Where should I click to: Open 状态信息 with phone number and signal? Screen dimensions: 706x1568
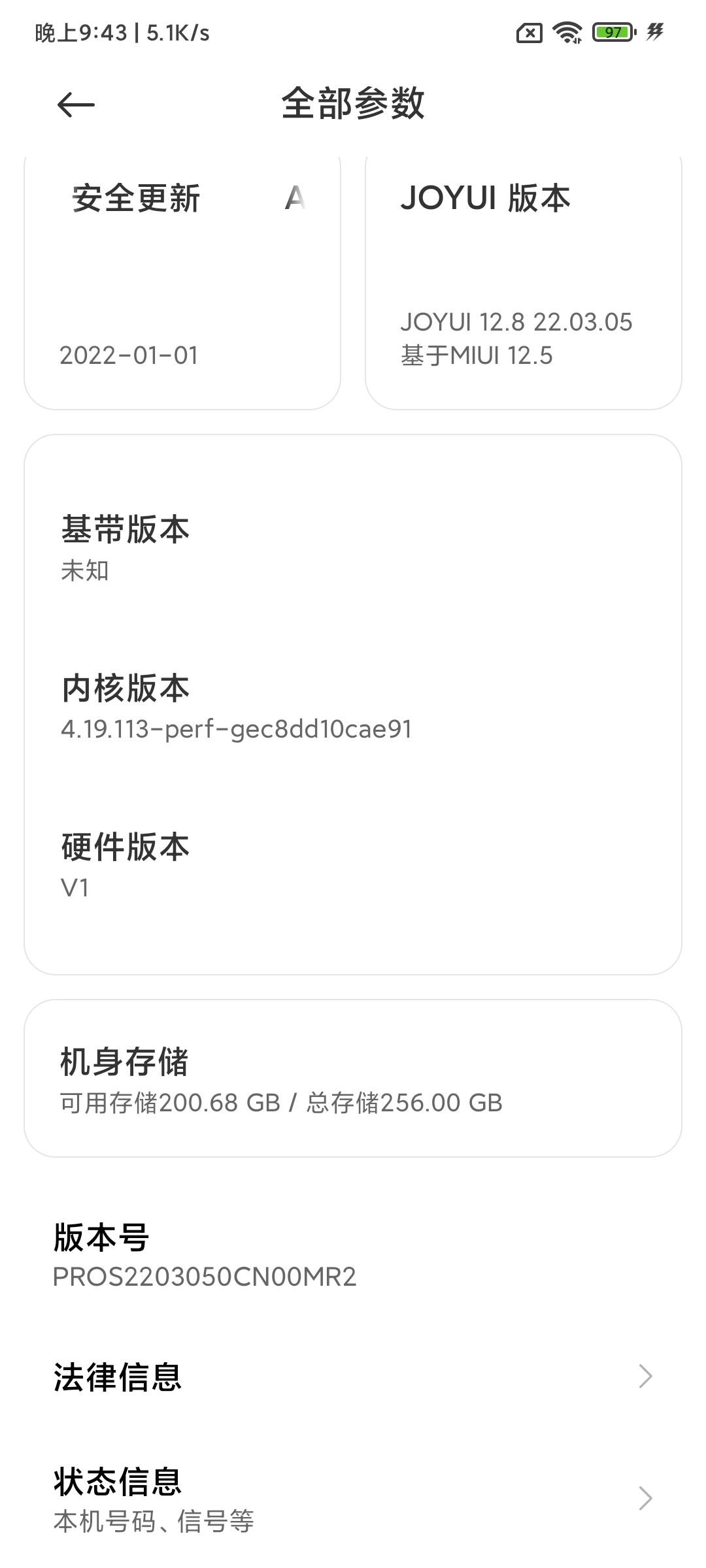[x=353, y=1498]
